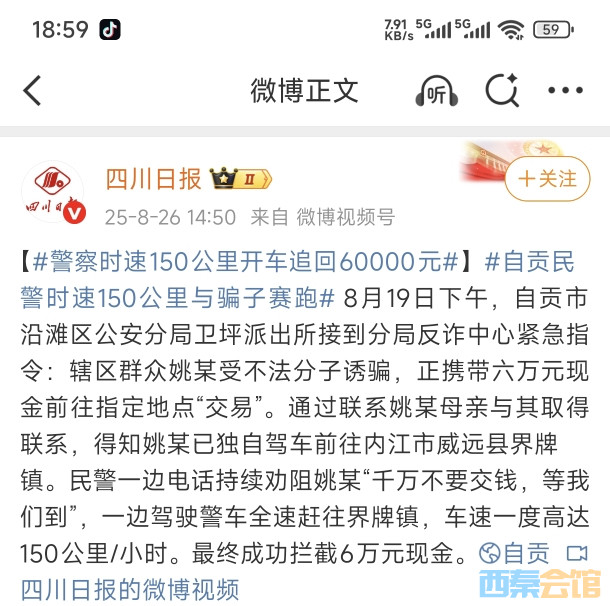Play 四川日报的微博视频 link

coord(130,586)
